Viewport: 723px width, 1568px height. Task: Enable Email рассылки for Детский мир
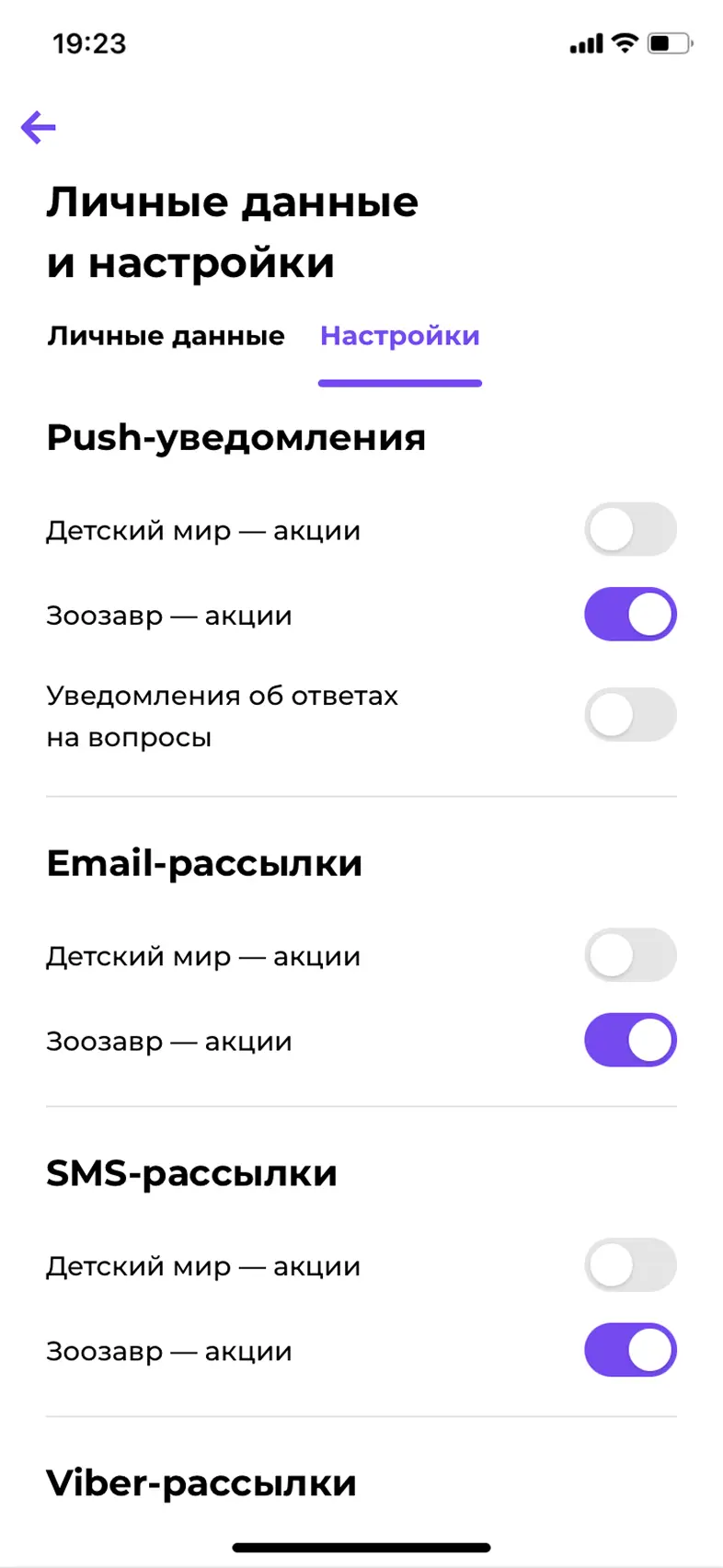(630, 954)
